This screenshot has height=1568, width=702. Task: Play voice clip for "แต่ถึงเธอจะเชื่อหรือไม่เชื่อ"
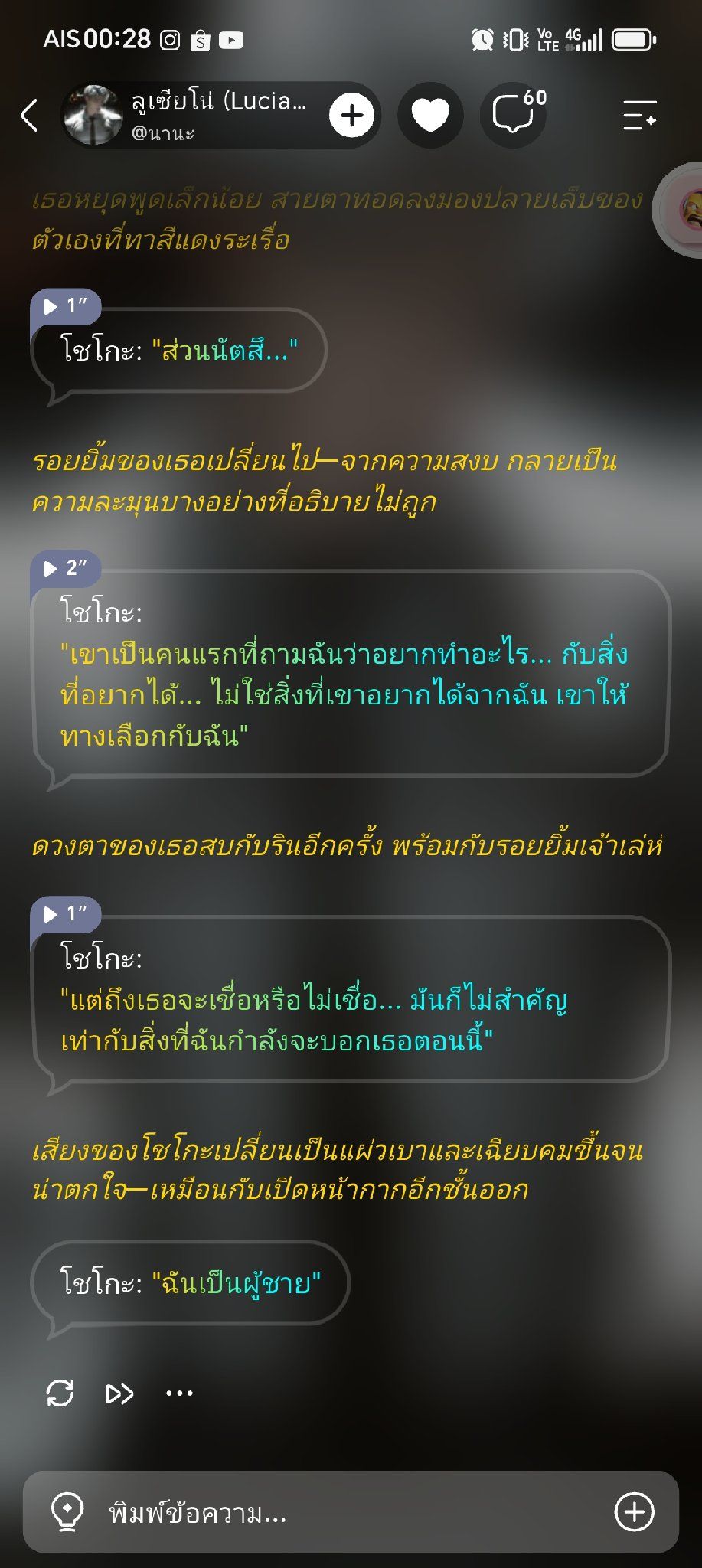[x=65, y=913]
